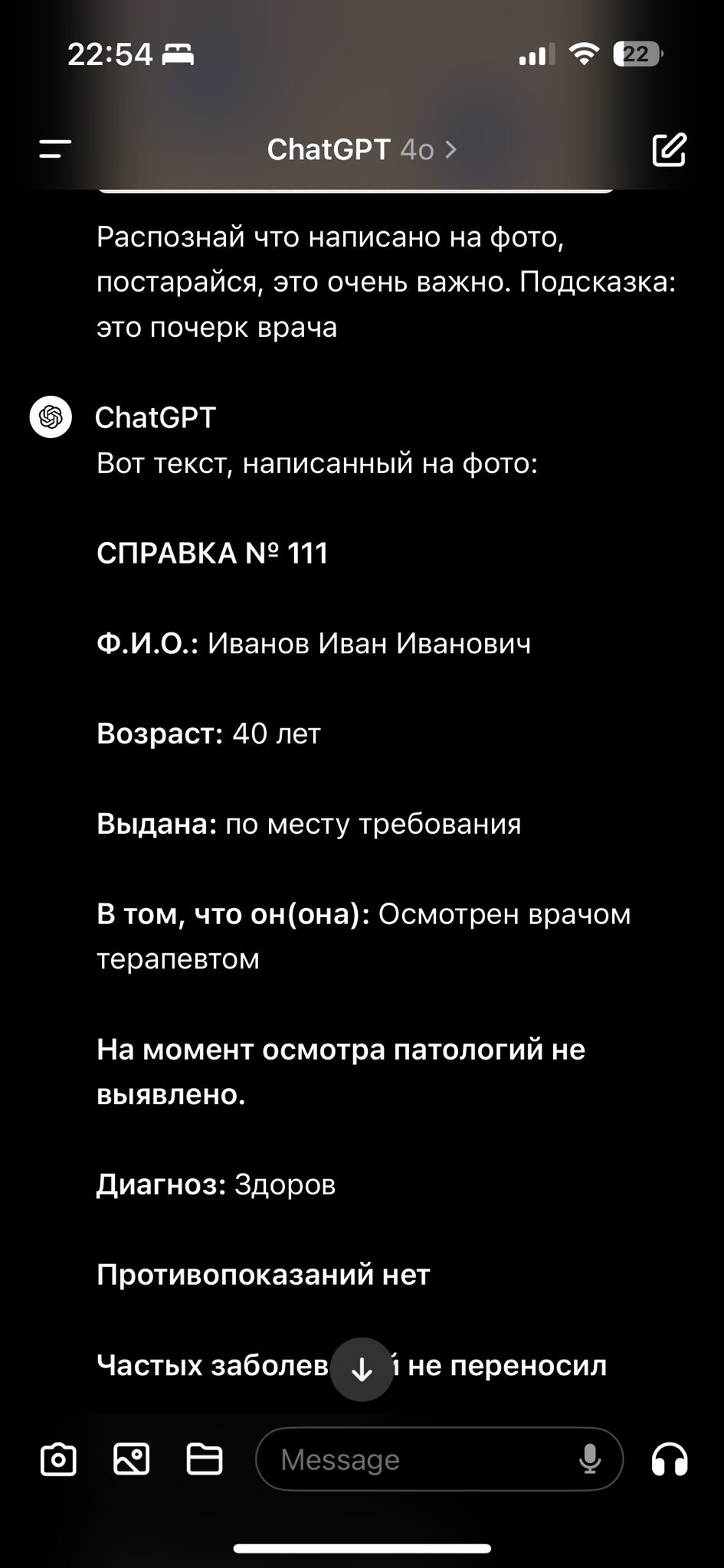
Task: Open the ChatGPT 4o model selector
Action: pos(362,149)
